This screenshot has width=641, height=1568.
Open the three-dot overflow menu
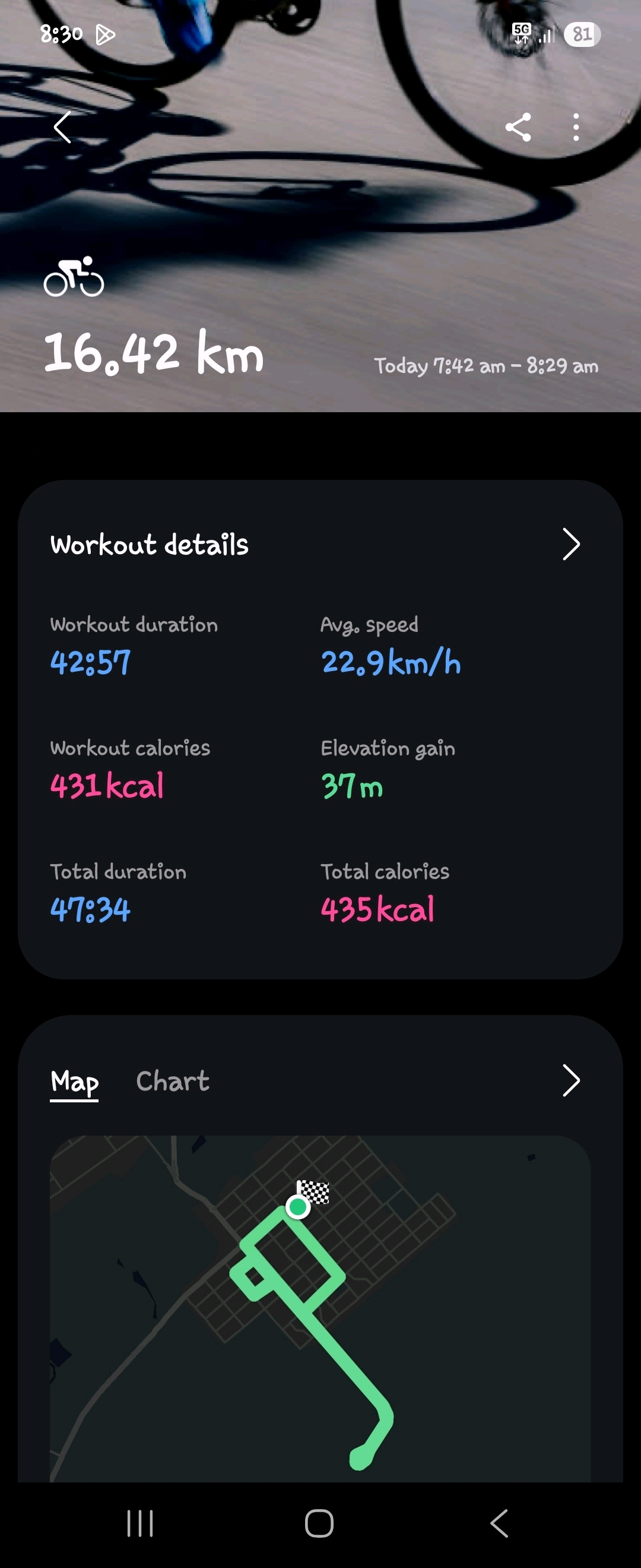[575, 127]
